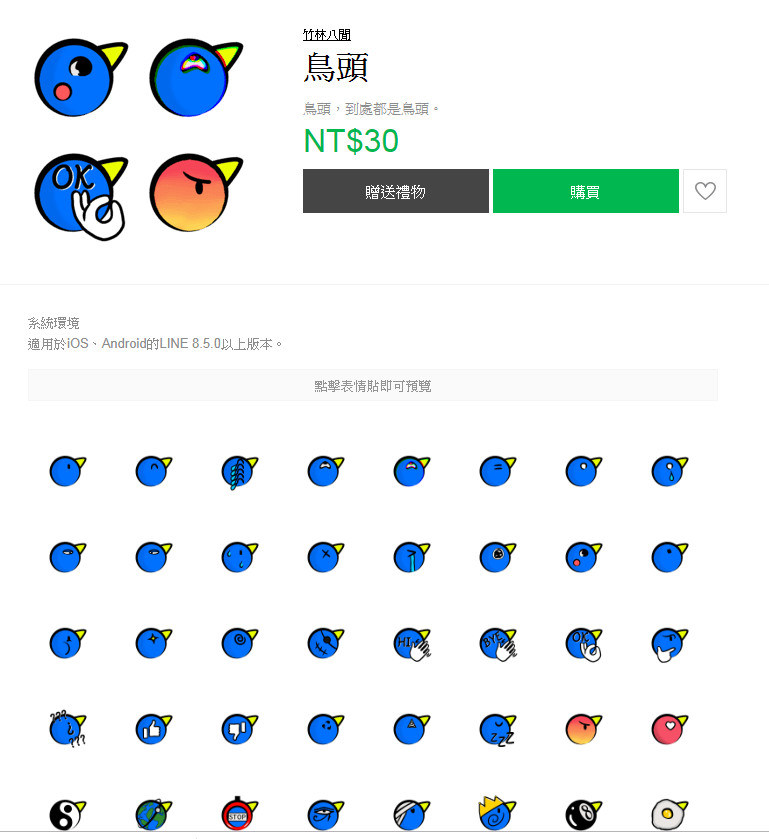Preview the thumbs down bird emoji
Image resolution: width=769 pixels, height=839 pixels.
pyautogui.click(x=239, y=729)
